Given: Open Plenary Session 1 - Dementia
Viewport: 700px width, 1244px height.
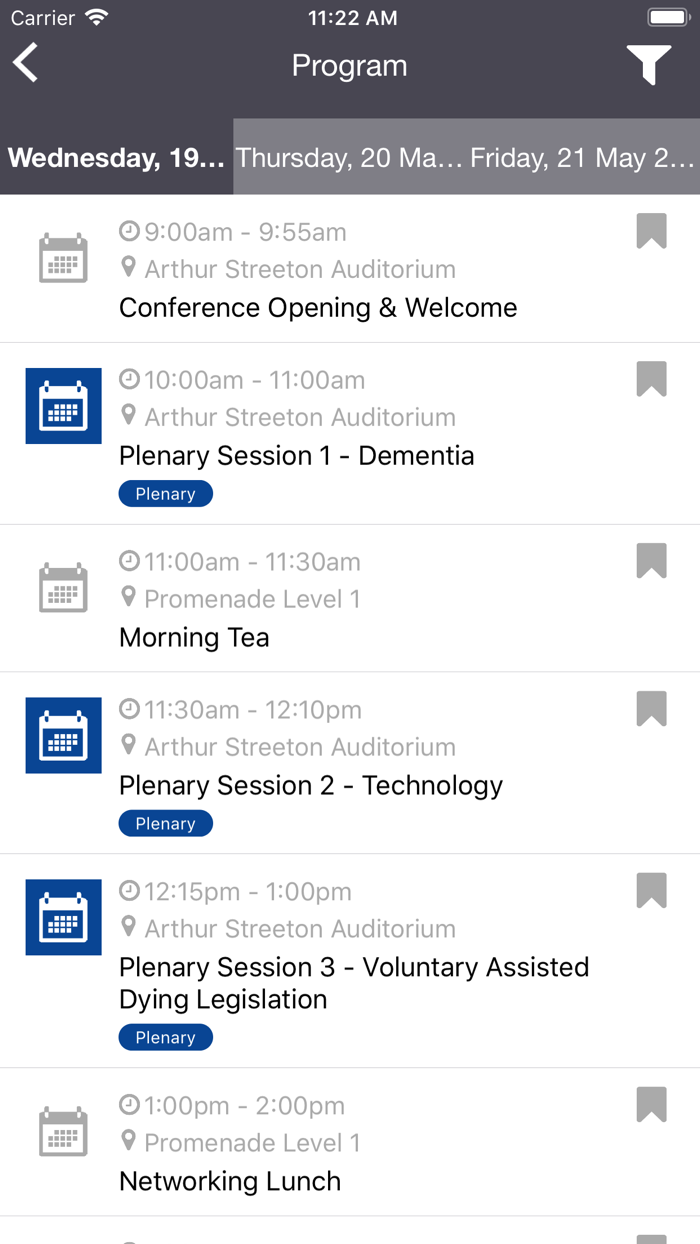Looking at the screenshot, I should [296, 455].
